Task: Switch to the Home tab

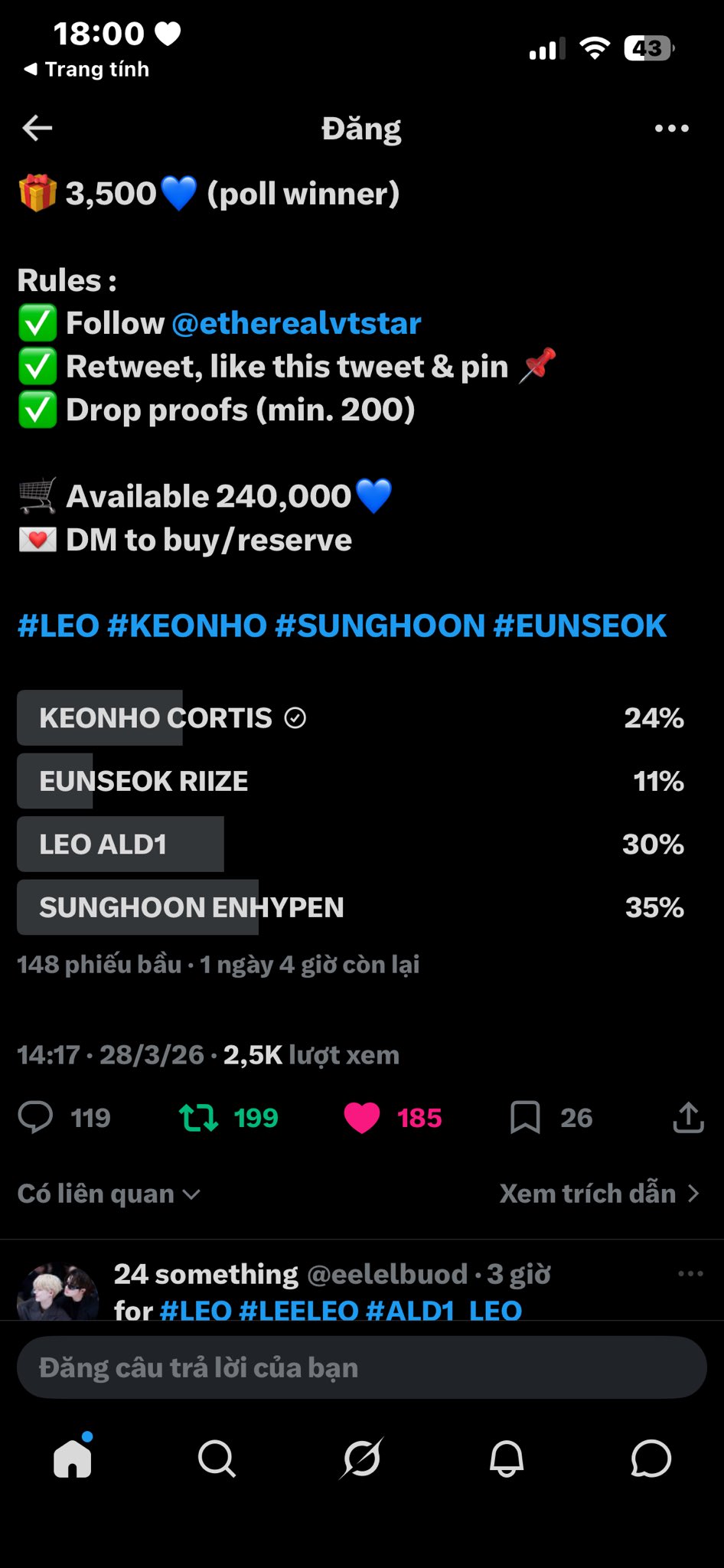Action: 73,1459
